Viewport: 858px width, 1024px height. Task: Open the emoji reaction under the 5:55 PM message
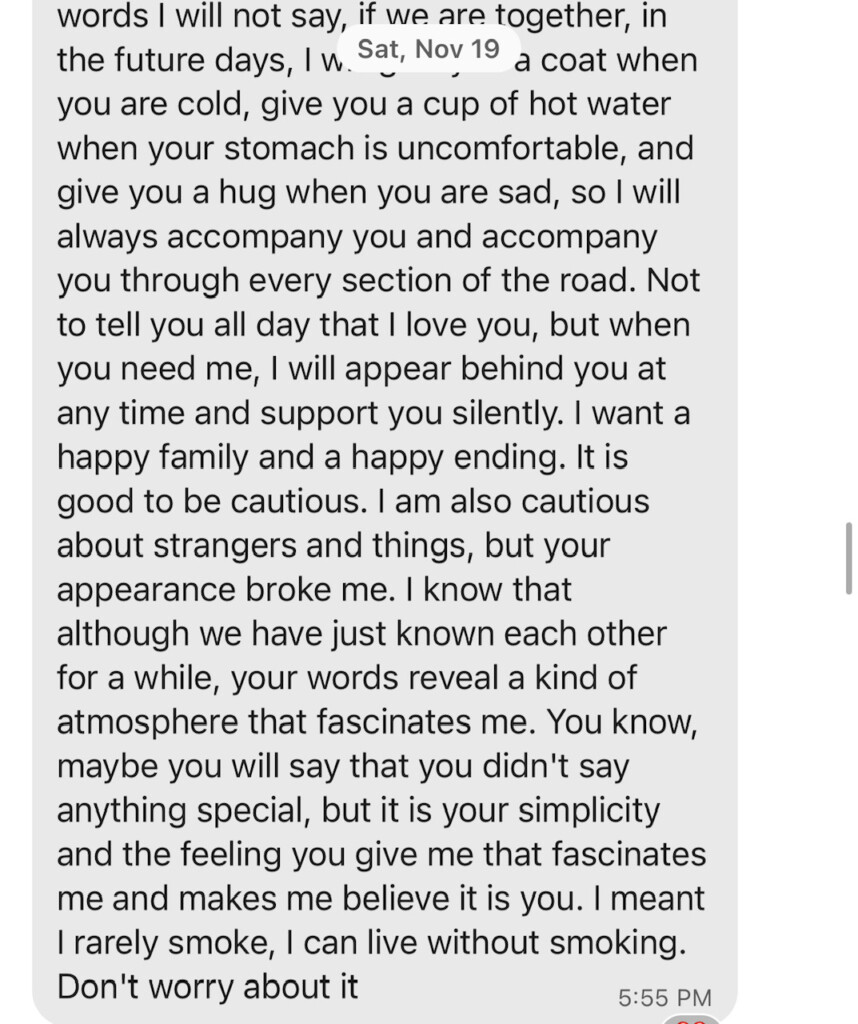click(x=691, y=1018)
